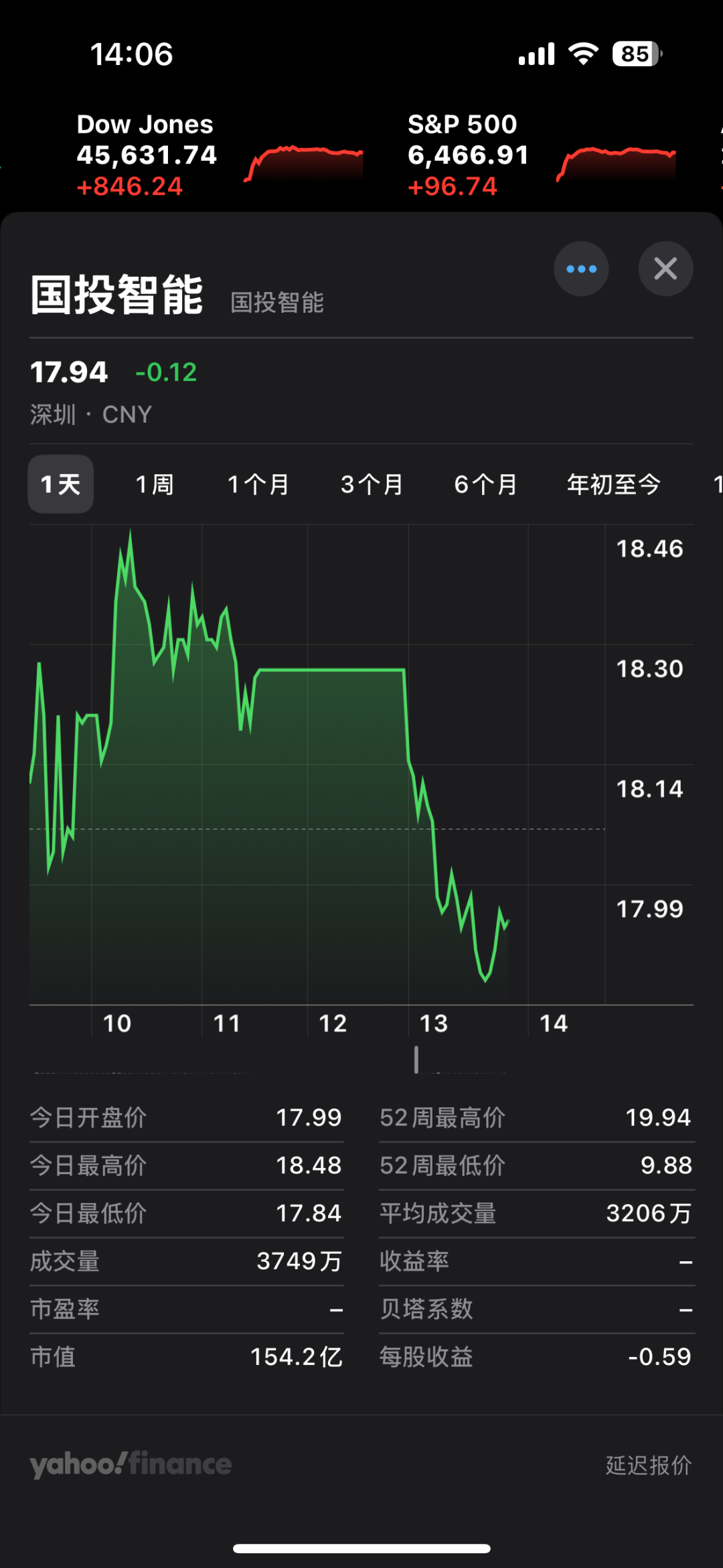Screen dimensions: 723x1568
Task: Close the 国投智能 stock detail sheet
Action: point(665,269)
